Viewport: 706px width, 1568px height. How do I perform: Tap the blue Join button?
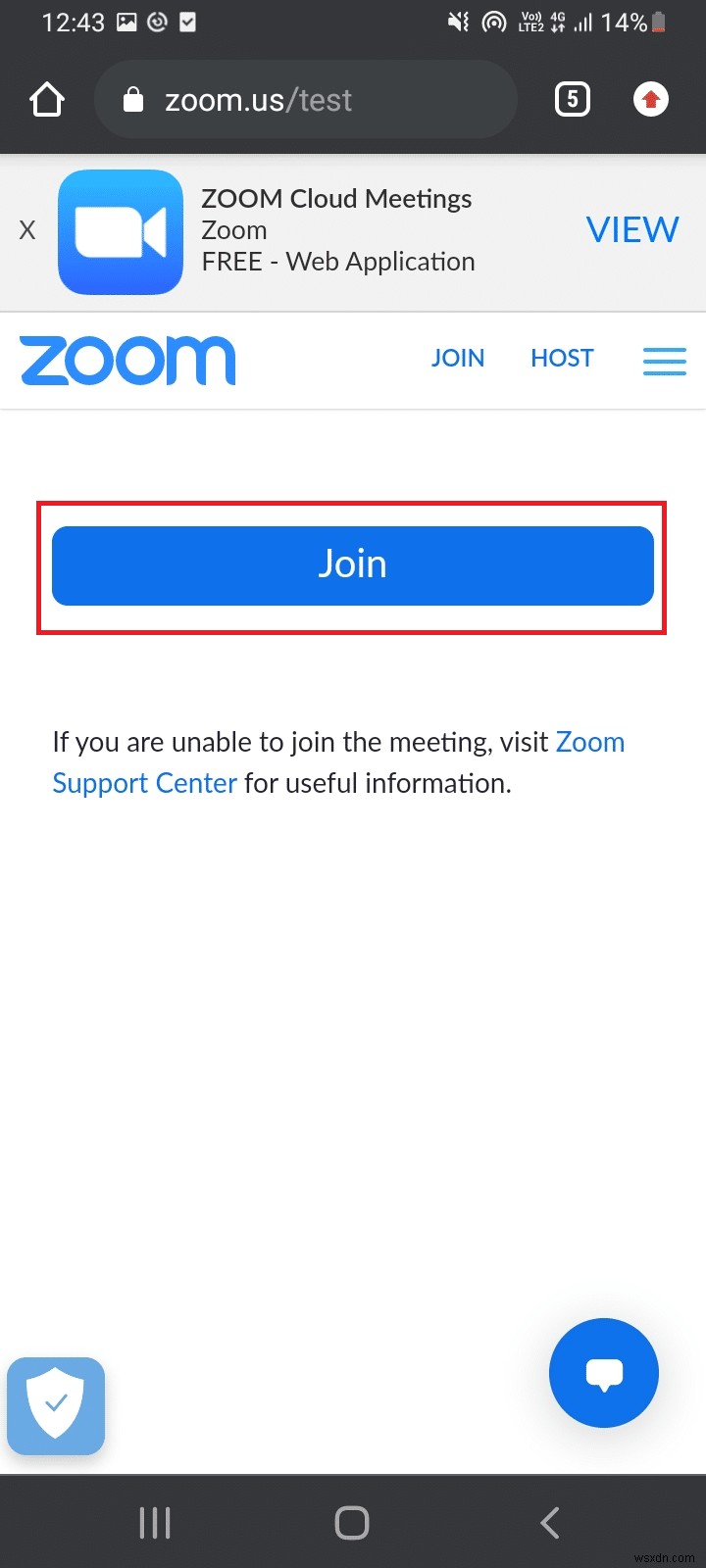tap(352, 565)
